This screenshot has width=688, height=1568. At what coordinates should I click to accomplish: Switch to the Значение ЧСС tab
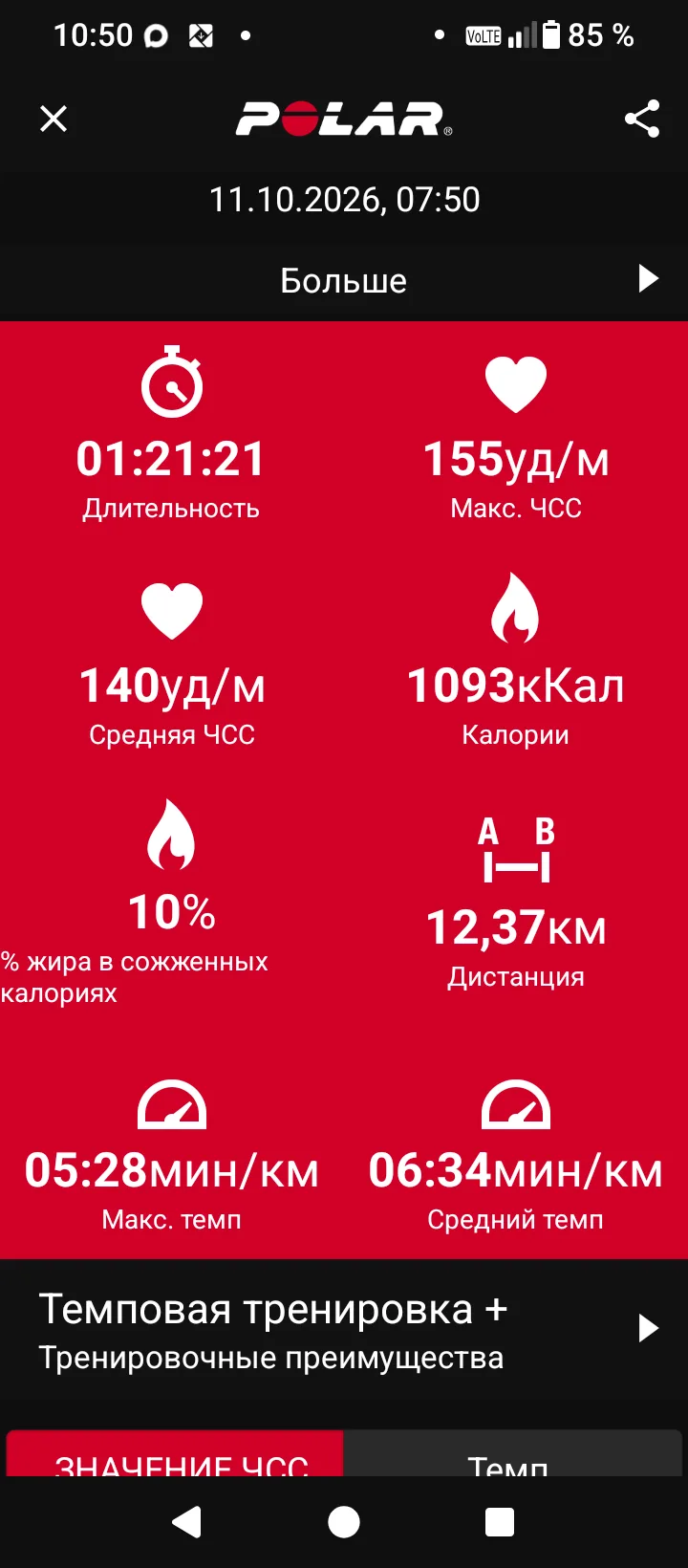pos(175,1453)
